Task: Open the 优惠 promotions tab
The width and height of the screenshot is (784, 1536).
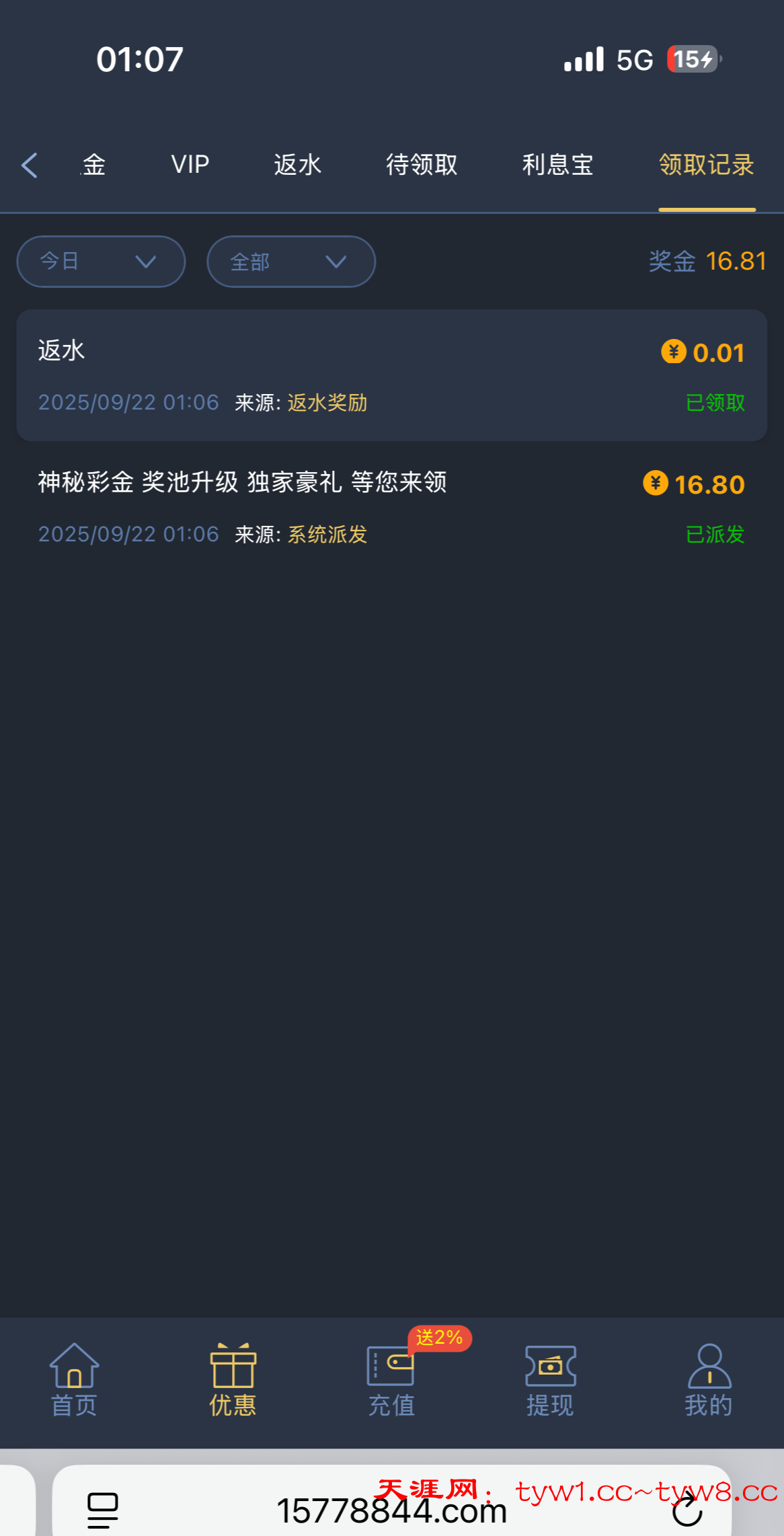Action: click(233, 1380)
